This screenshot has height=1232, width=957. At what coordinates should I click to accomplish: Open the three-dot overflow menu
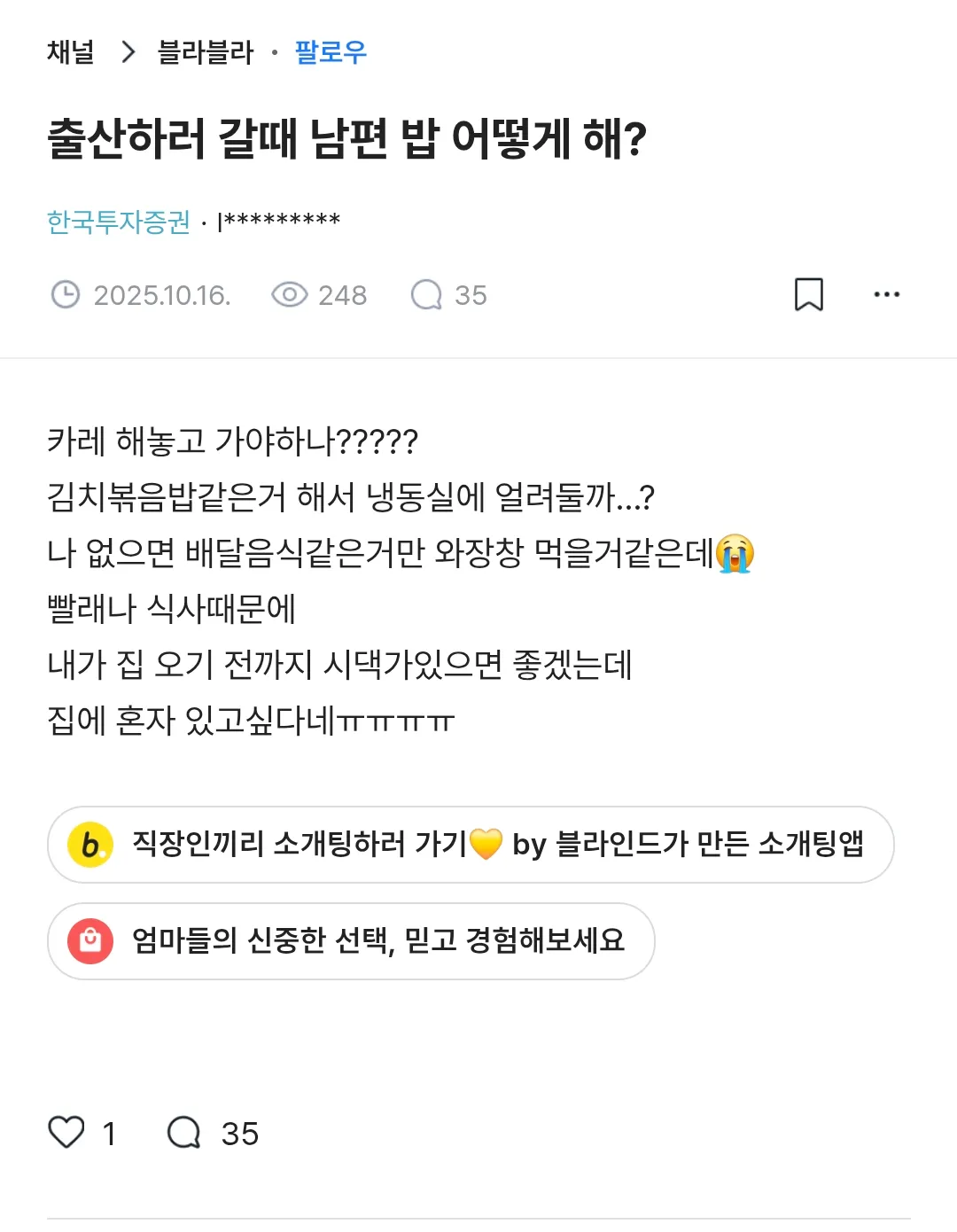[886, 294]
